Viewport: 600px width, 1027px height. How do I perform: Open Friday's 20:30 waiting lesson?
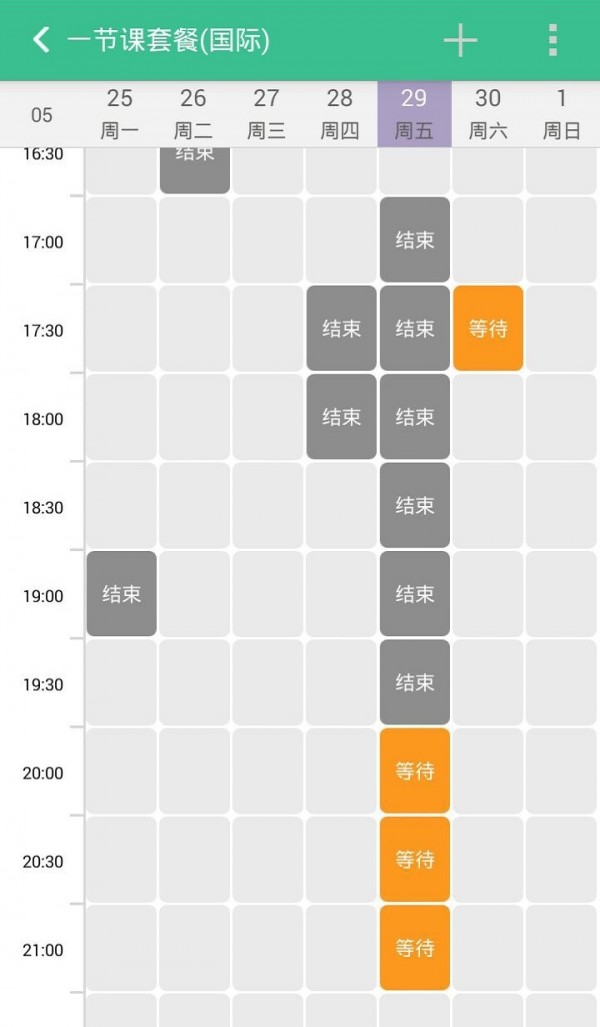click(x=415, y=859)
